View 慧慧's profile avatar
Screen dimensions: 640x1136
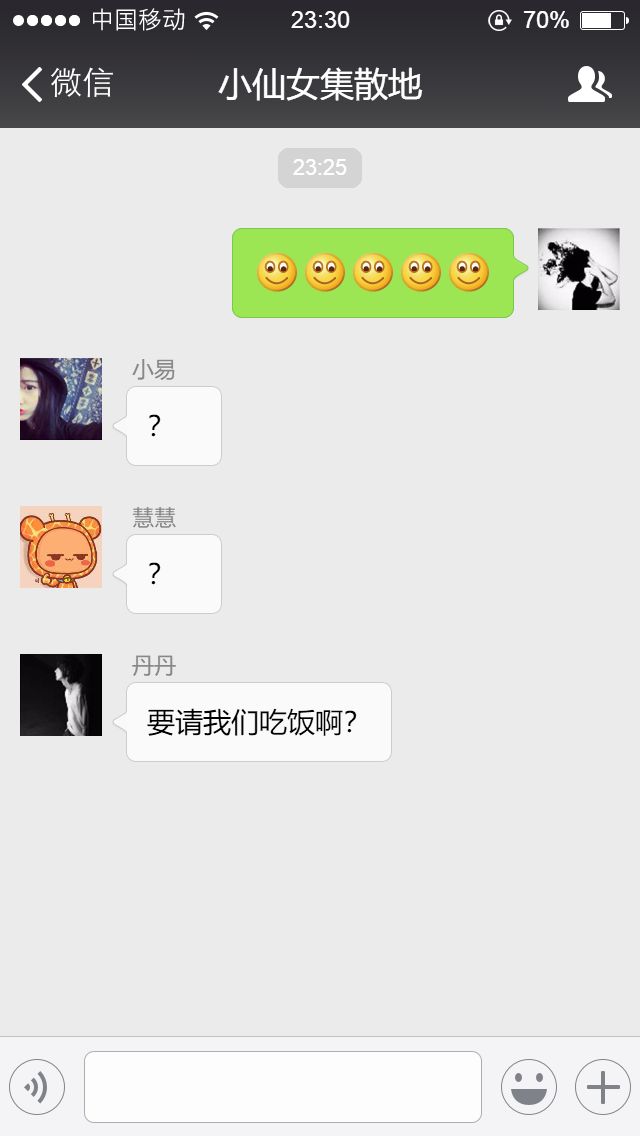(x=61, y=547)
